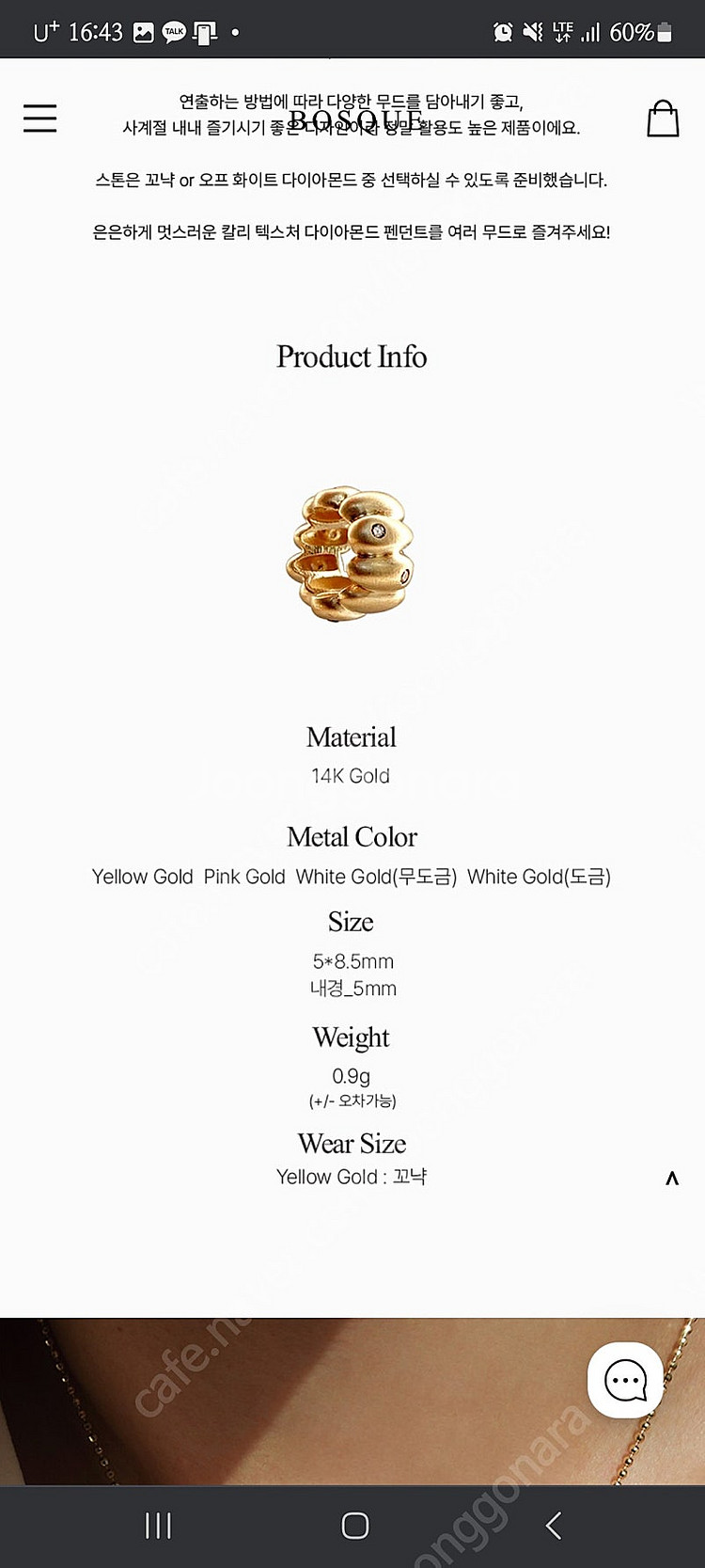The width and height of the screenshot is (705, 1568).
Task: Select the Pink Gold metal color
Action: (x=245, y=877)
